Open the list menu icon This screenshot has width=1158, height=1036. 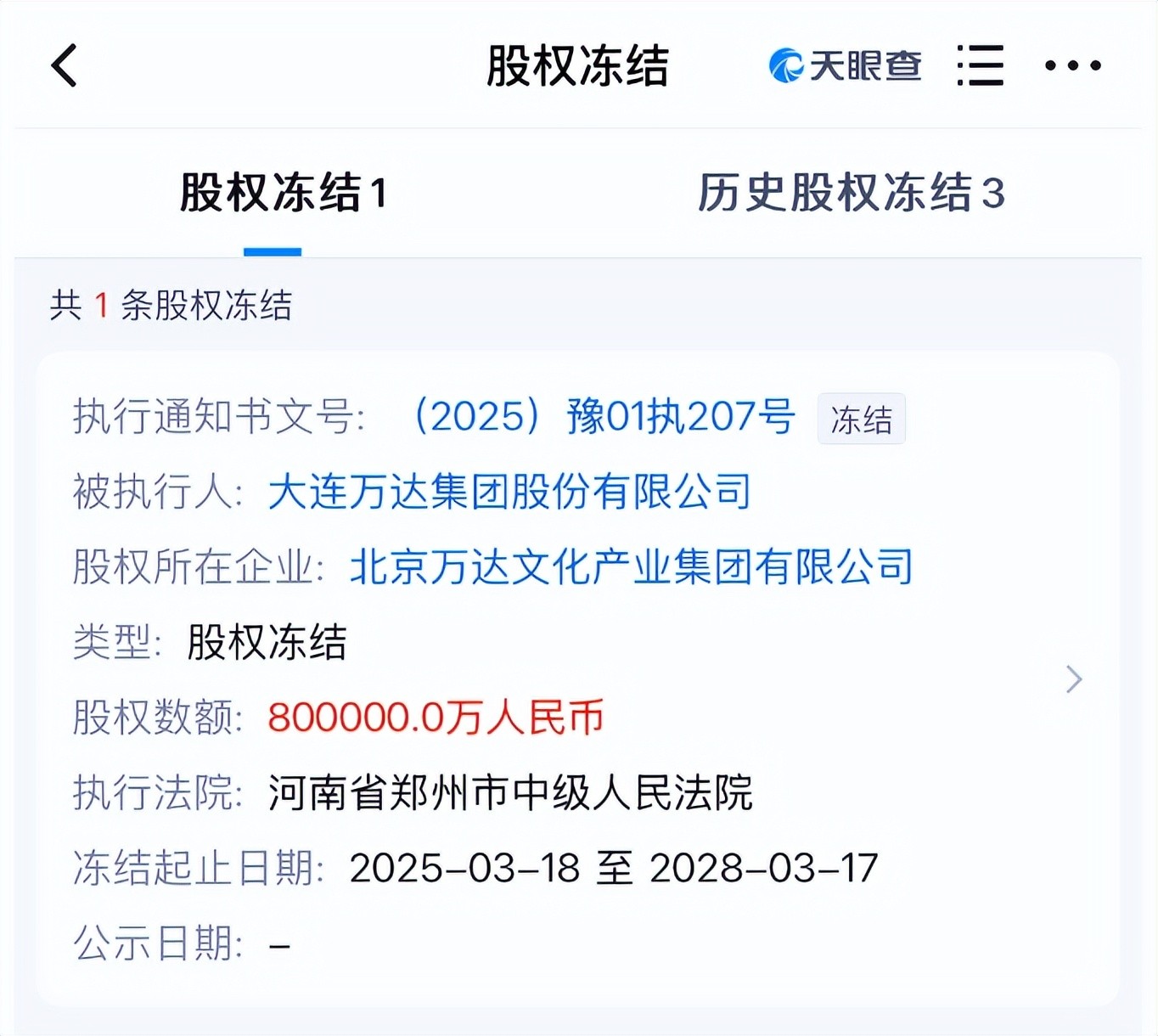click(981, 66)
